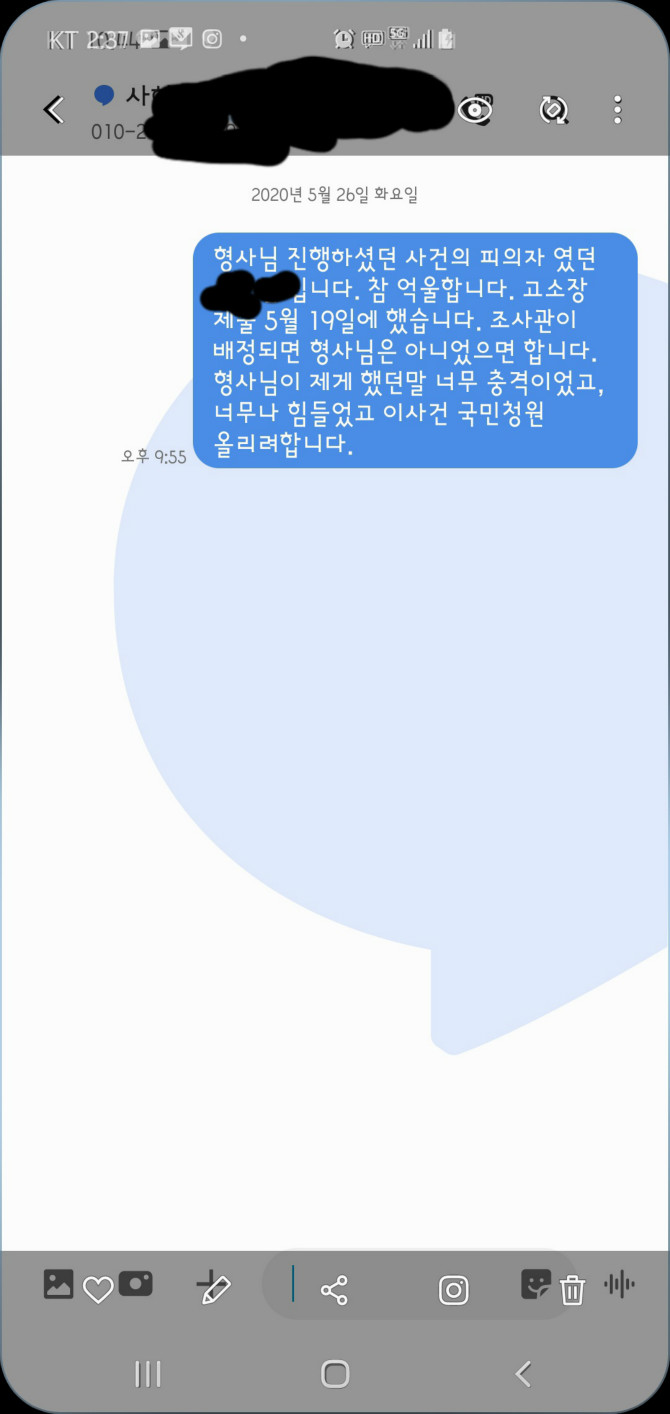Attach a photo from the gallery
The height and width of the screenshot is (1414, 670).
point(59,1284)
